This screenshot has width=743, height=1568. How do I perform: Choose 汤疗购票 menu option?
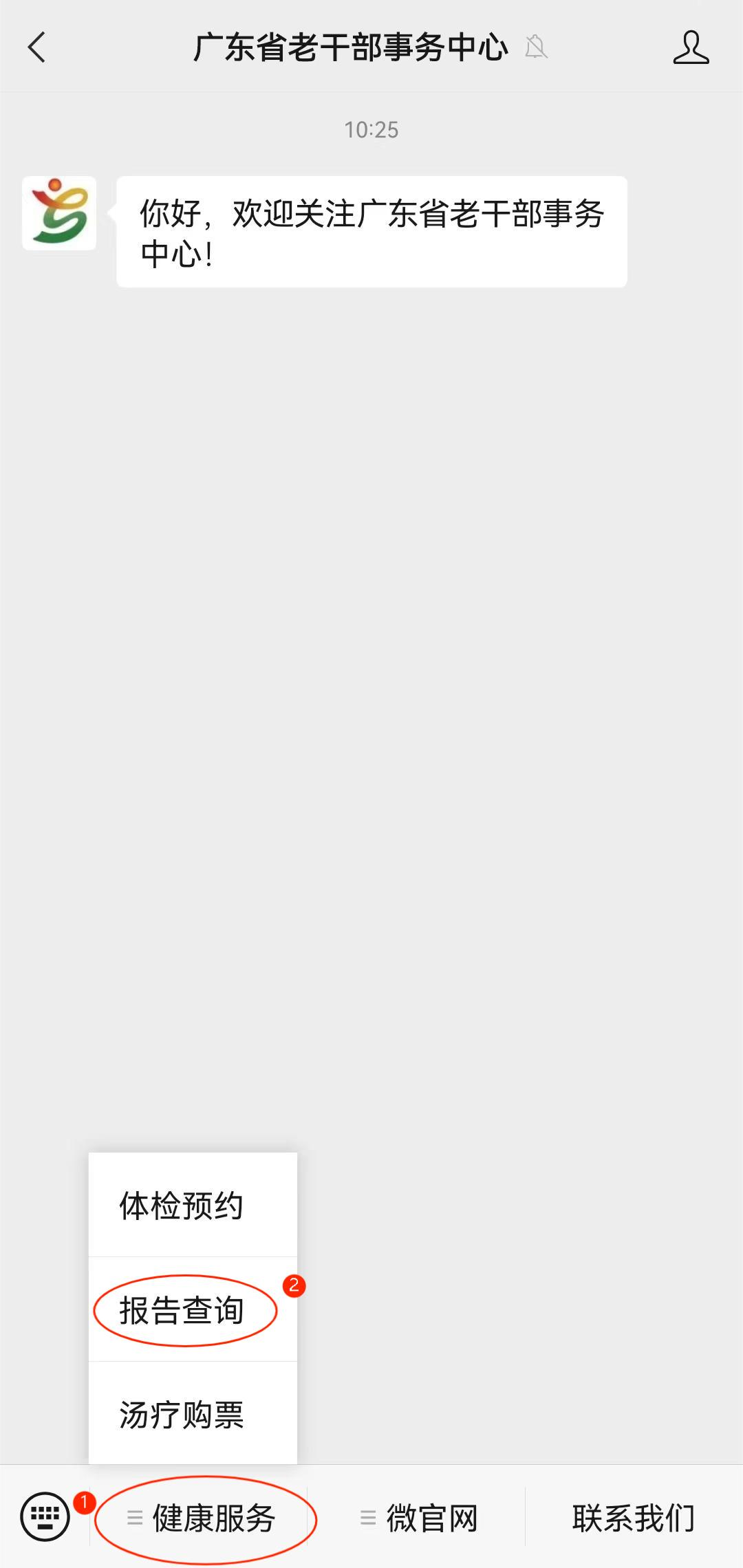click(182, 1415)
